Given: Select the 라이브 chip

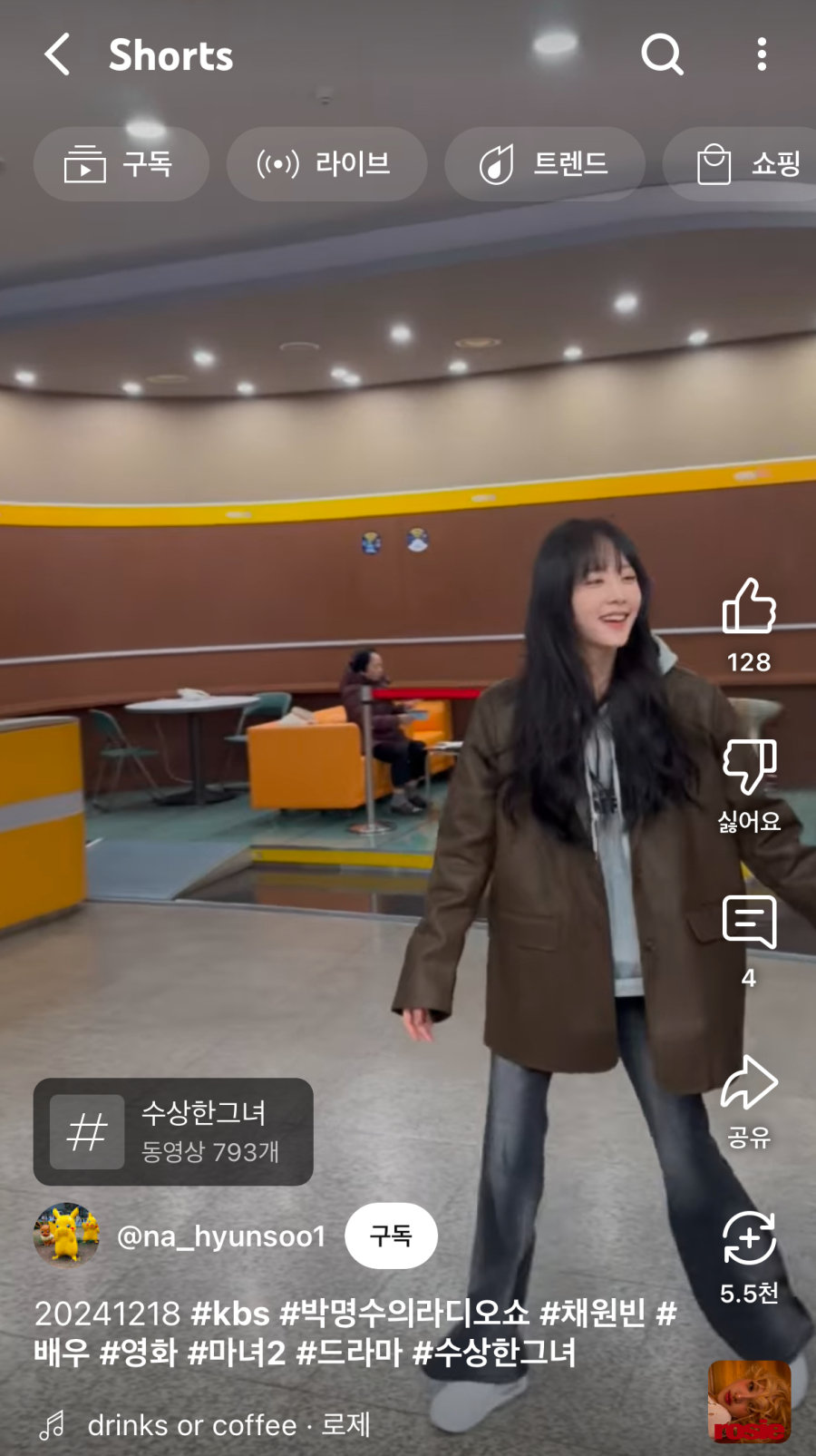Looking at the screenshot, I should pos(326,164).
